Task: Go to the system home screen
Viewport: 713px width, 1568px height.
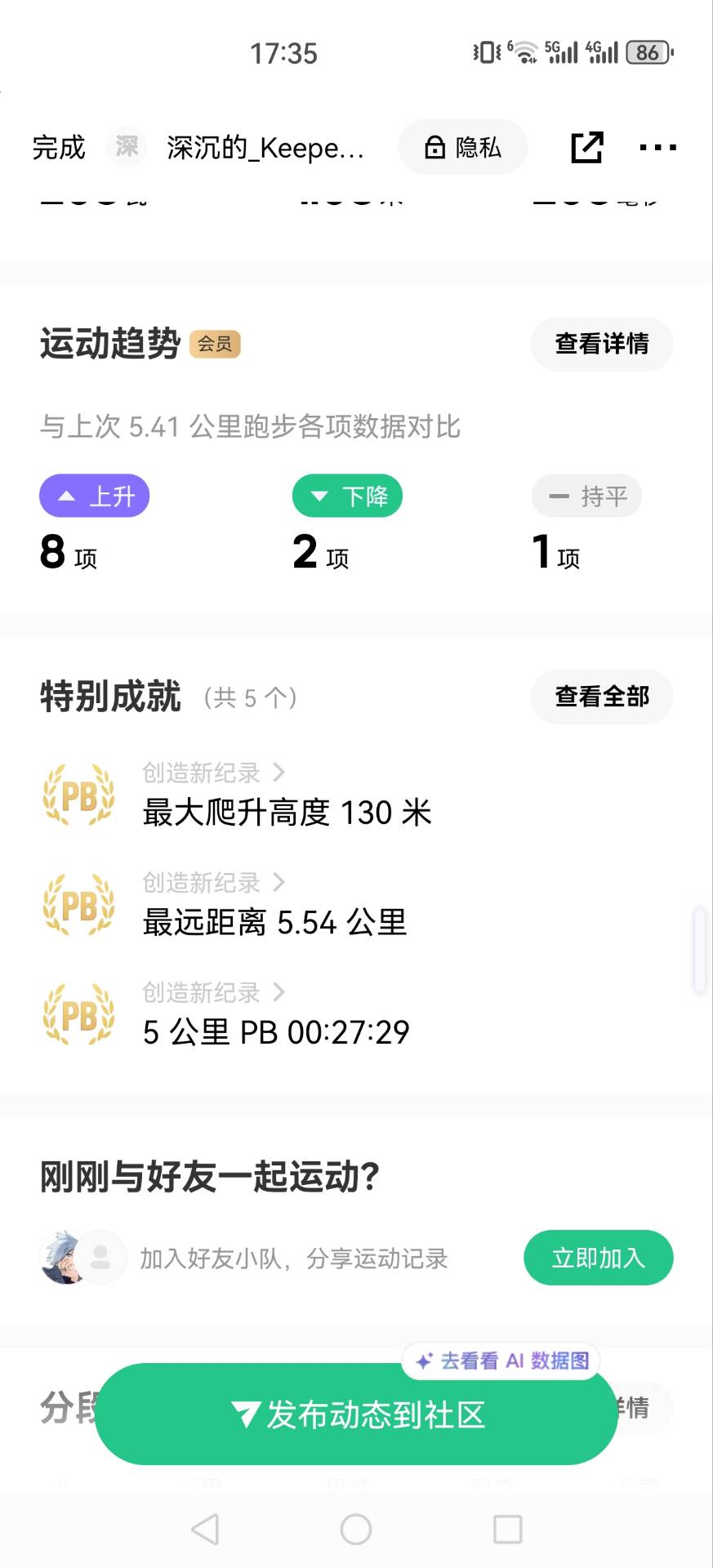Action: (356, 1529)
